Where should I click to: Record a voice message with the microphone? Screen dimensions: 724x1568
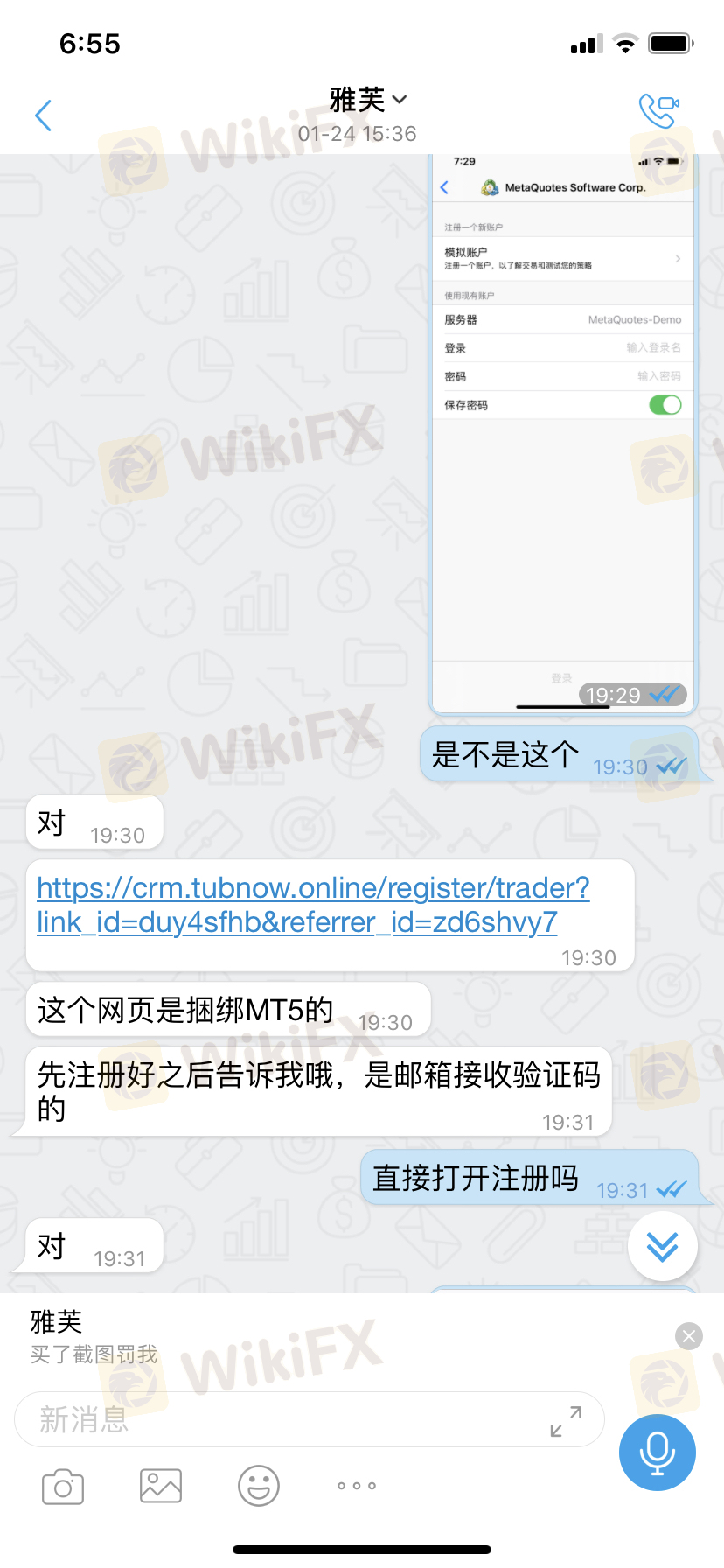coord(657,1452)
